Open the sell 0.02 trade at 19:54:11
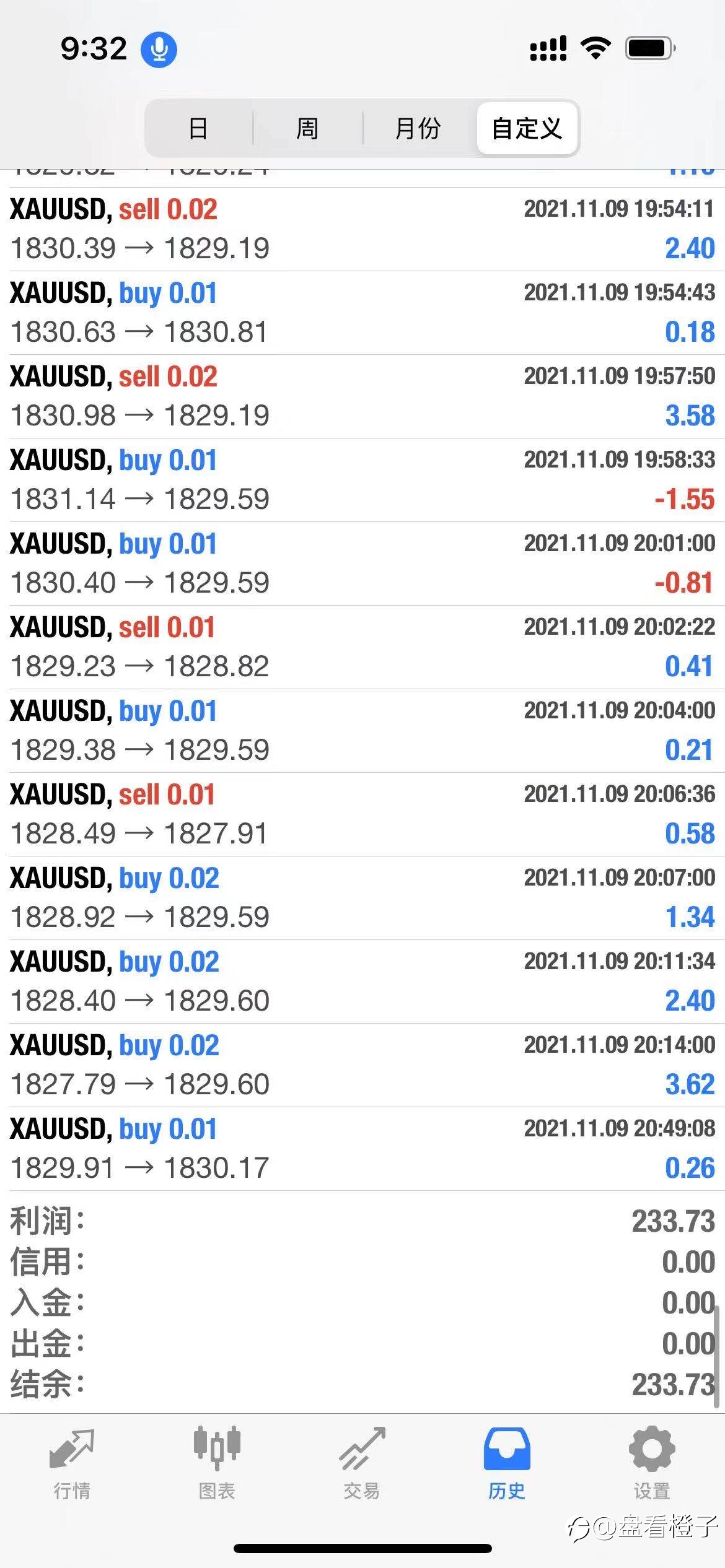This screenshot has height=1568, width=725. (362, 229)
